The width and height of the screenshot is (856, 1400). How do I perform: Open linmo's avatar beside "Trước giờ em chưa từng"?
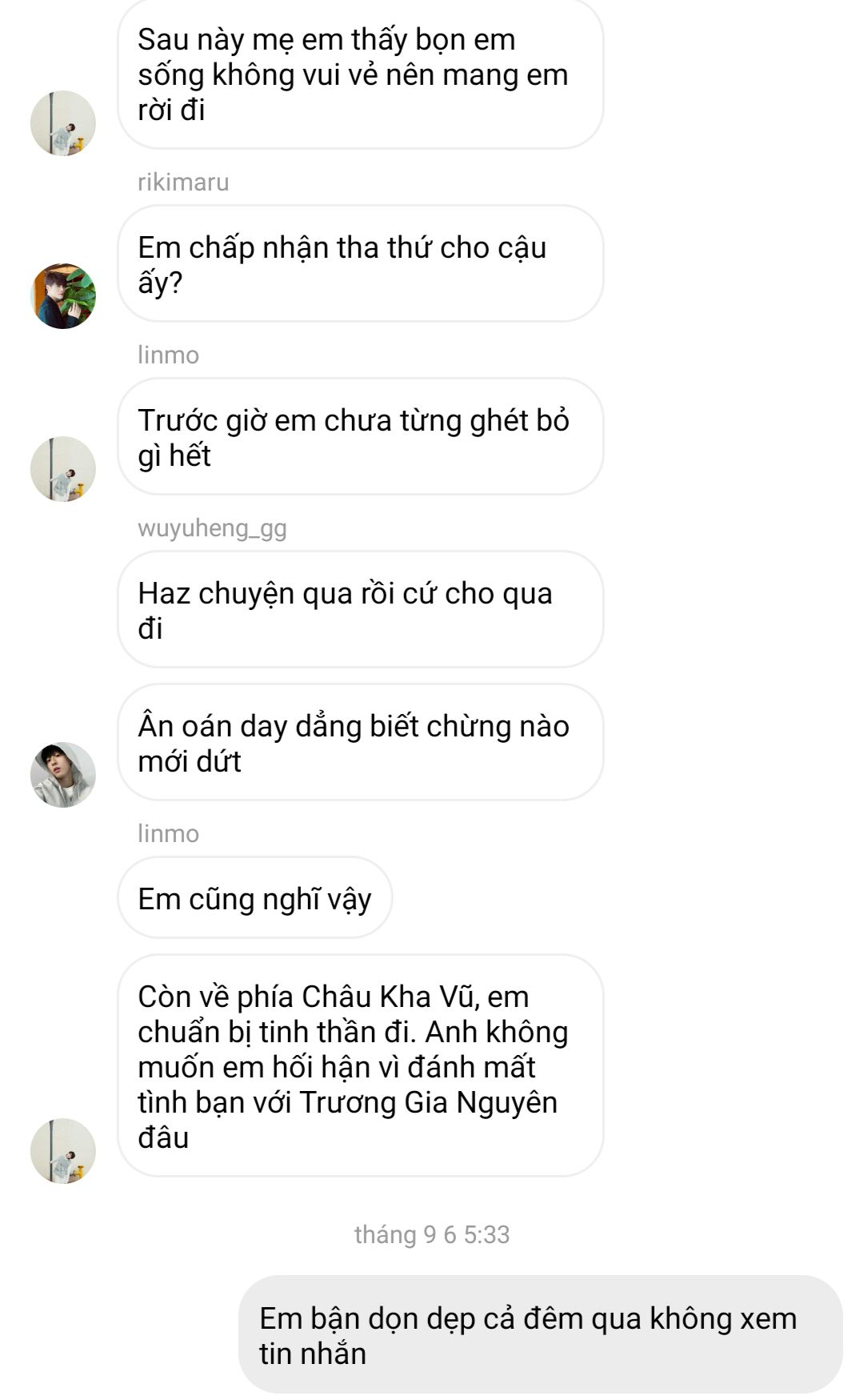coord(63,469)
